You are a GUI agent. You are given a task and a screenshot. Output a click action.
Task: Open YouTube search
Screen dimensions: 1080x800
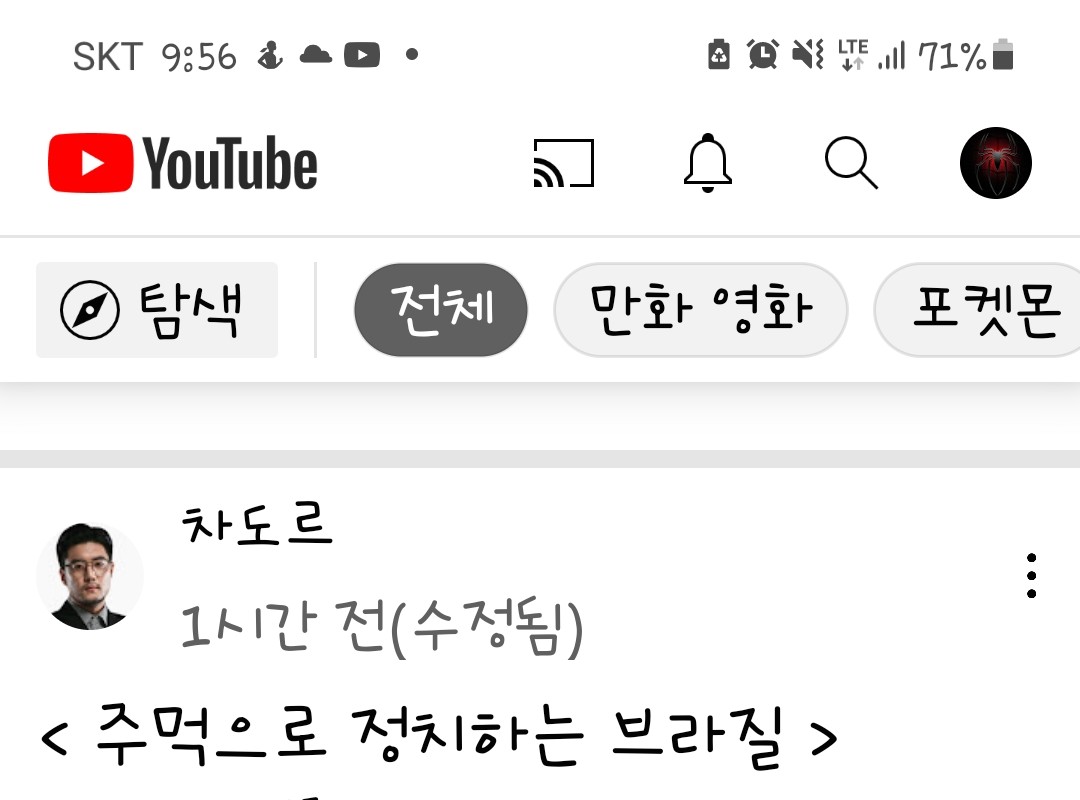pos(851,162)
